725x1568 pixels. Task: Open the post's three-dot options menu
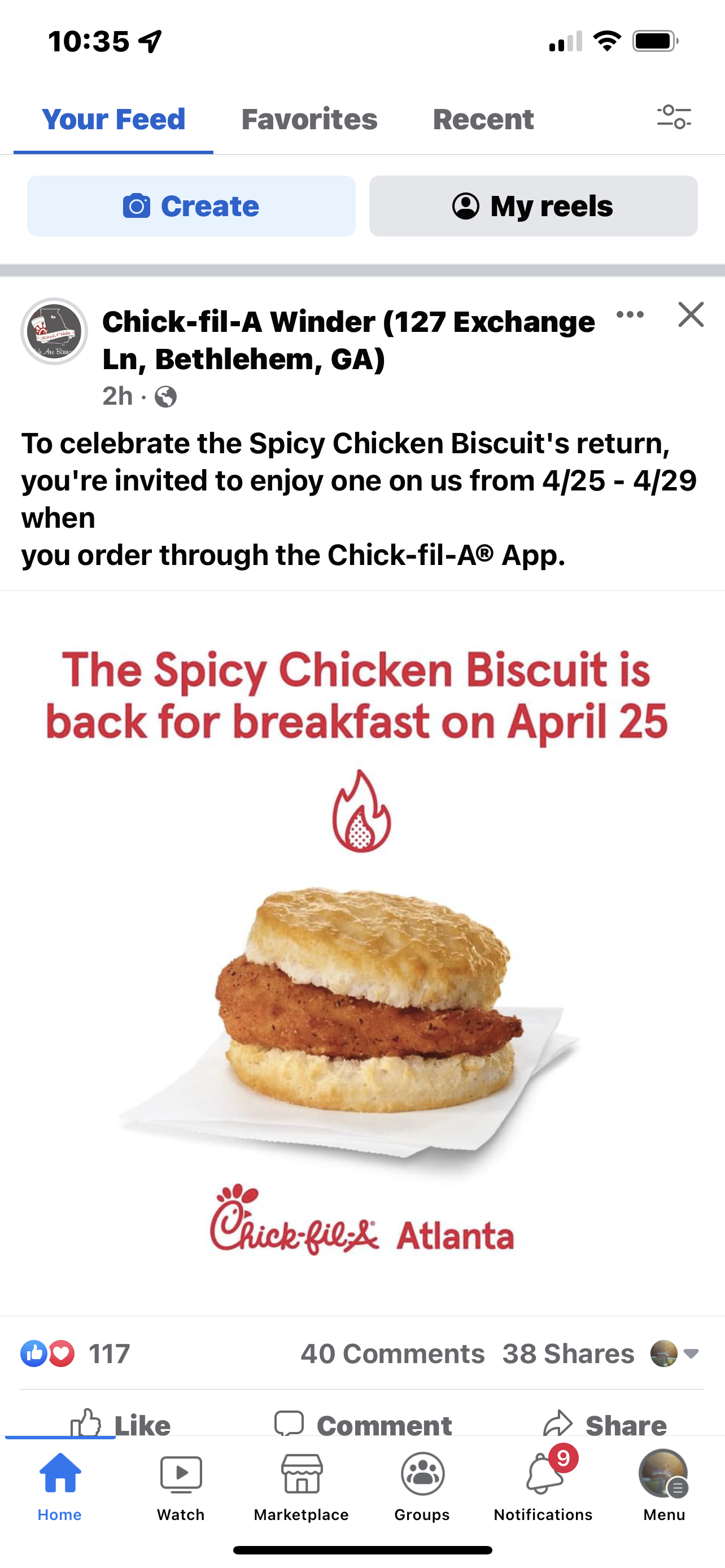pyautogui.click(x=630, y=315)
